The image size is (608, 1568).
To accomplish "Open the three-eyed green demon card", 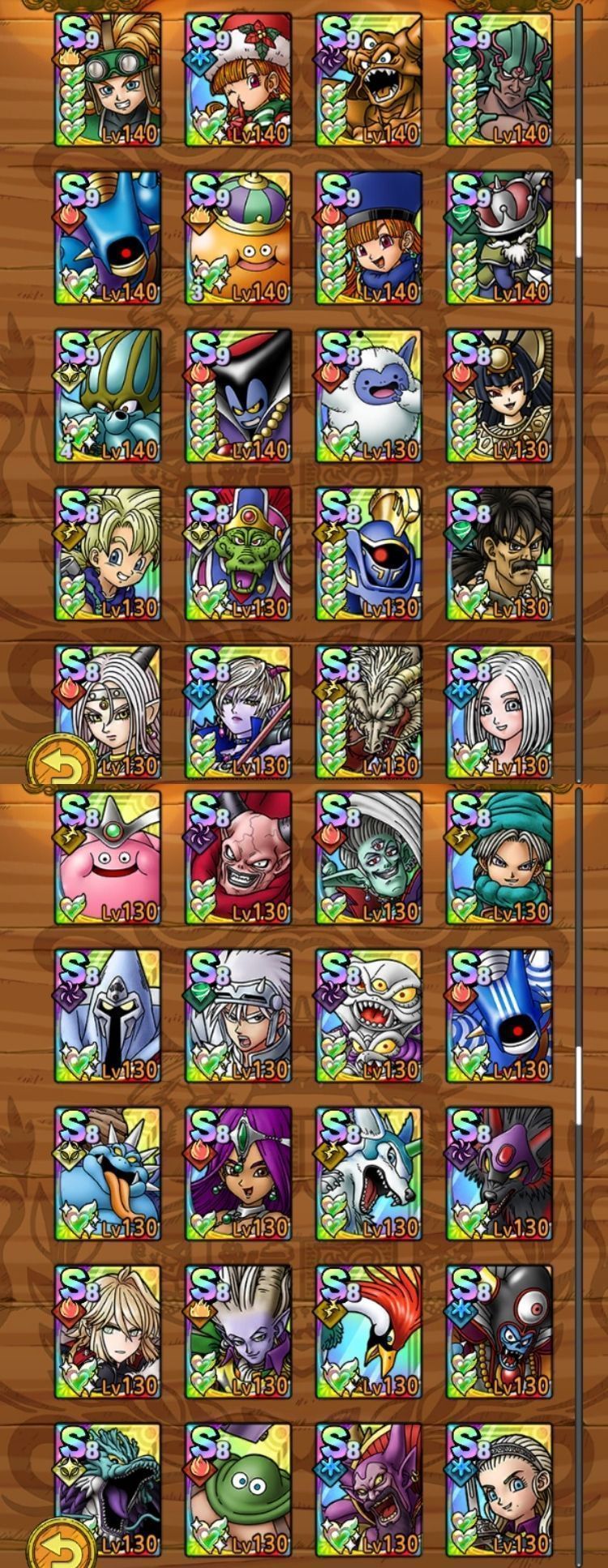I will pos(369,858).
